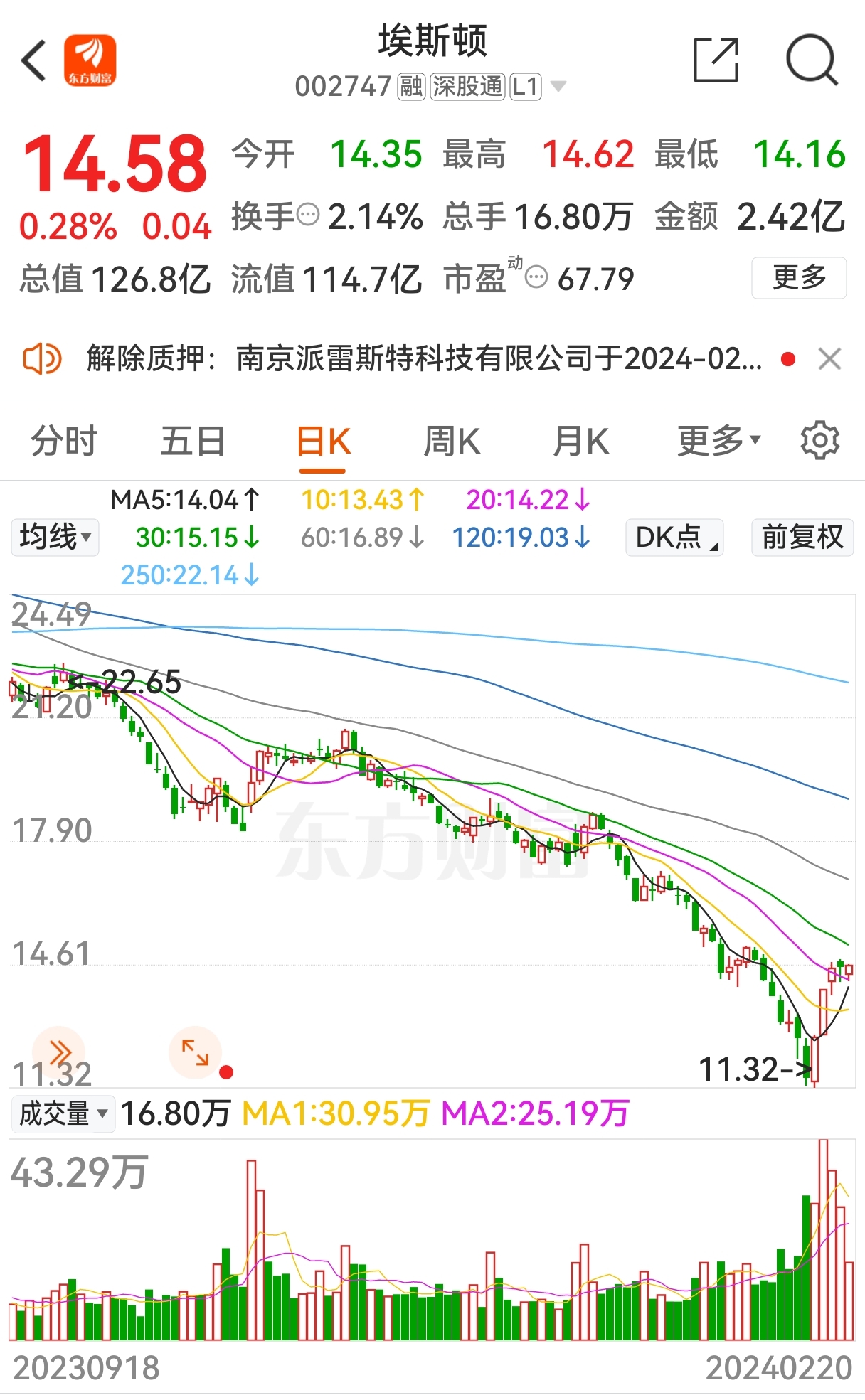This screenshot has height=1400, width=865.
Task: Dismiss the 解除质押 announcement banner
Action: pos(829,359)
